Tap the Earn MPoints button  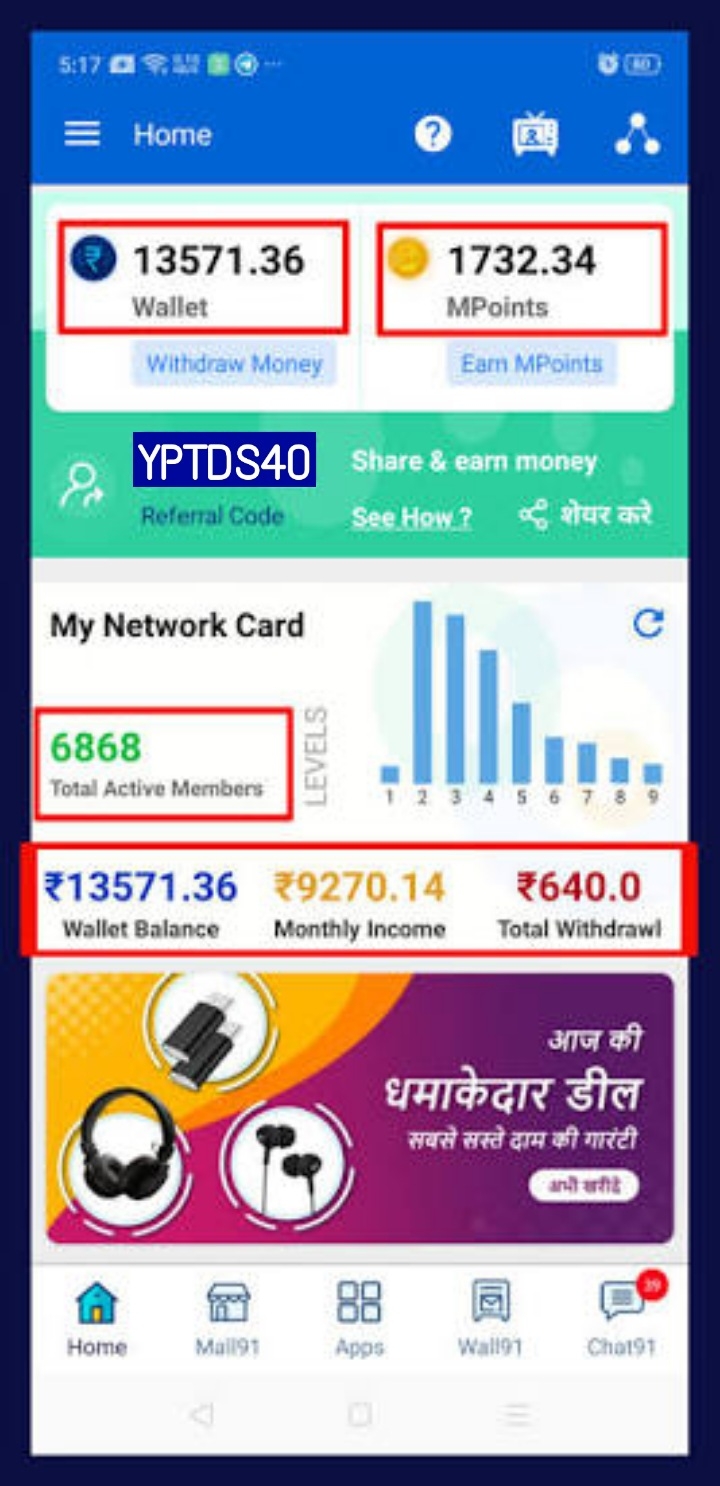[531, 364]
